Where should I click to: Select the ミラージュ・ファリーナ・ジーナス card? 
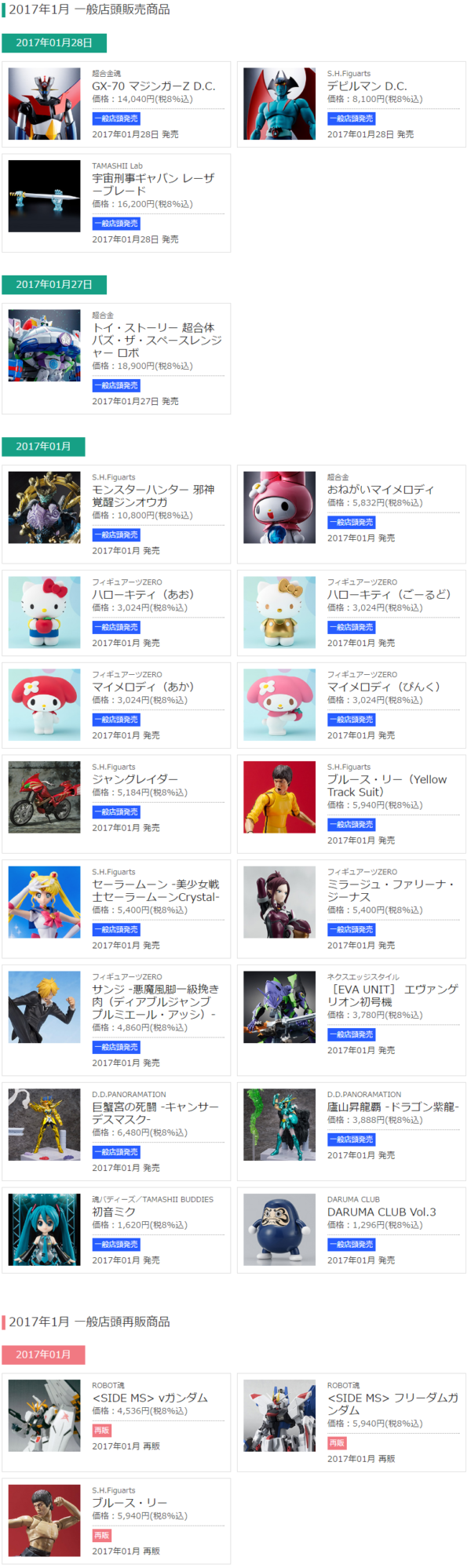click(390, 891)
